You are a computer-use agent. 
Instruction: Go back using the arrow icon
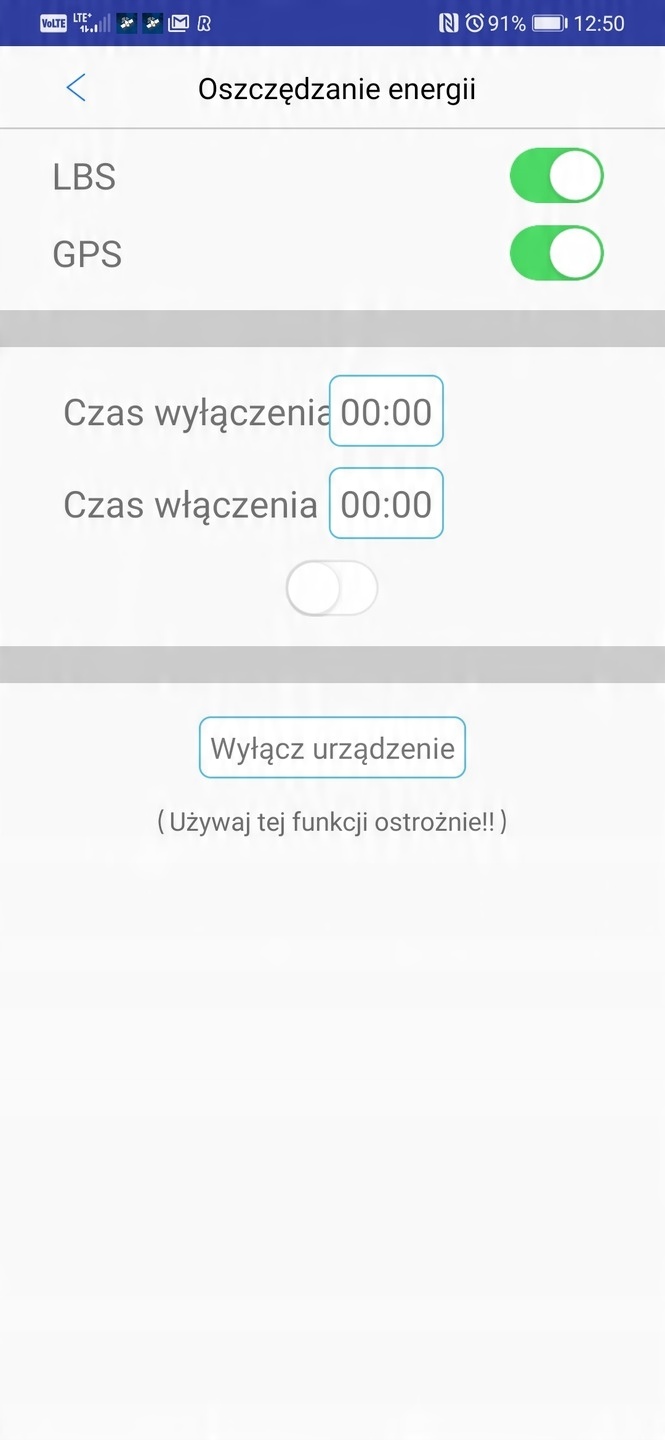(76, 88)
